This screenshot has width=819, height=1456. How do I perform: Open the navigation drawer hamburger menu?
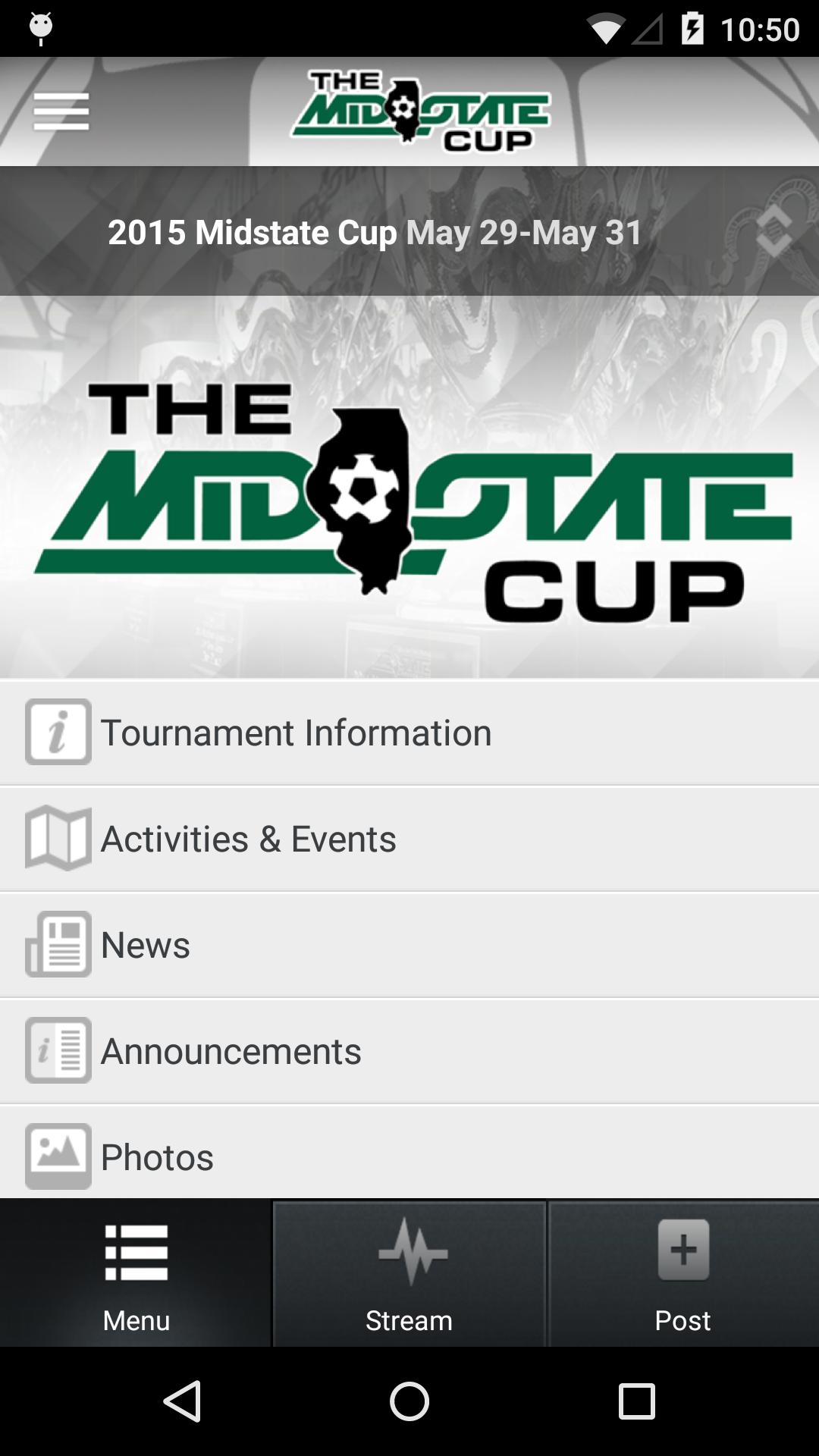point(62,112)
